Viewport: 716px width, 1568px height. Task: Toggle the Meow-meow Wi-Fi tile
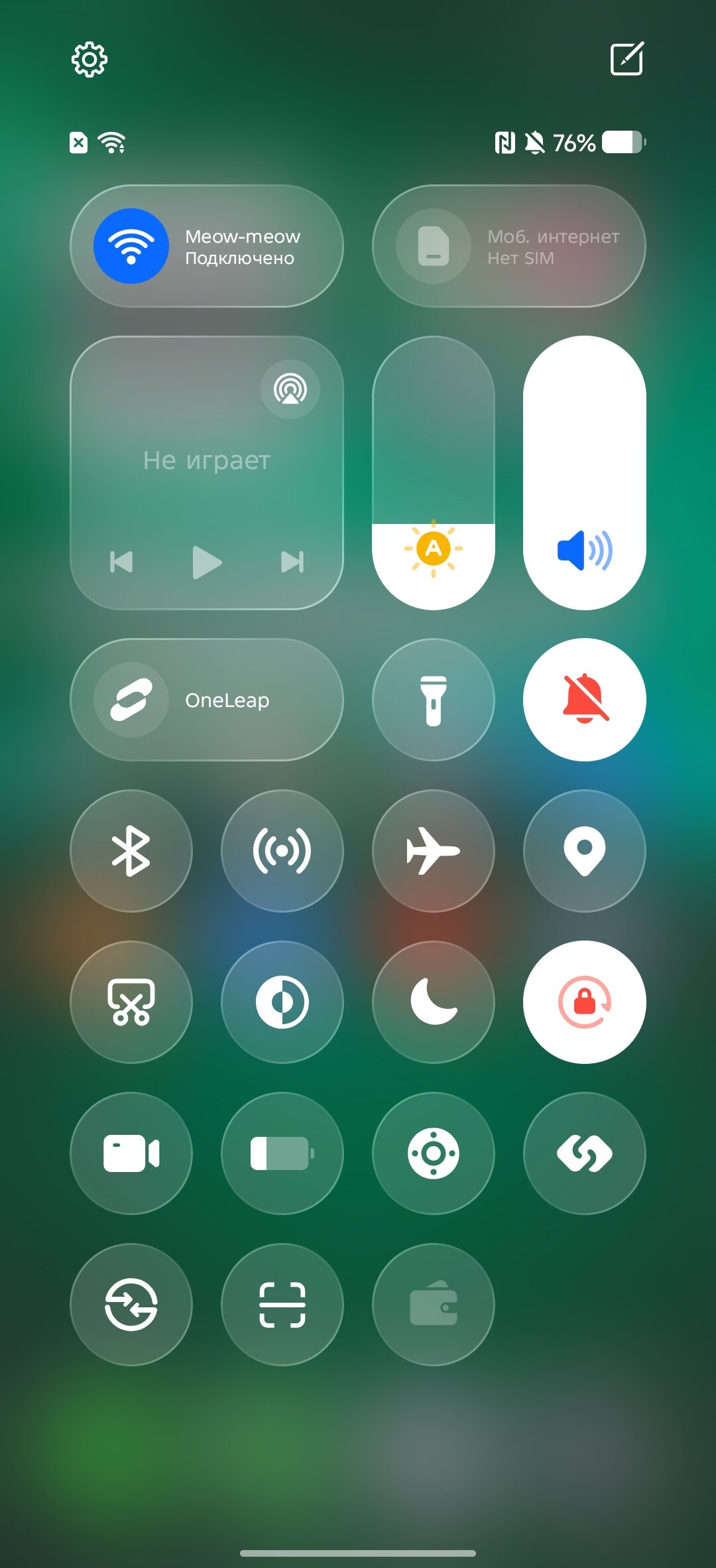(x=131, y=246)
